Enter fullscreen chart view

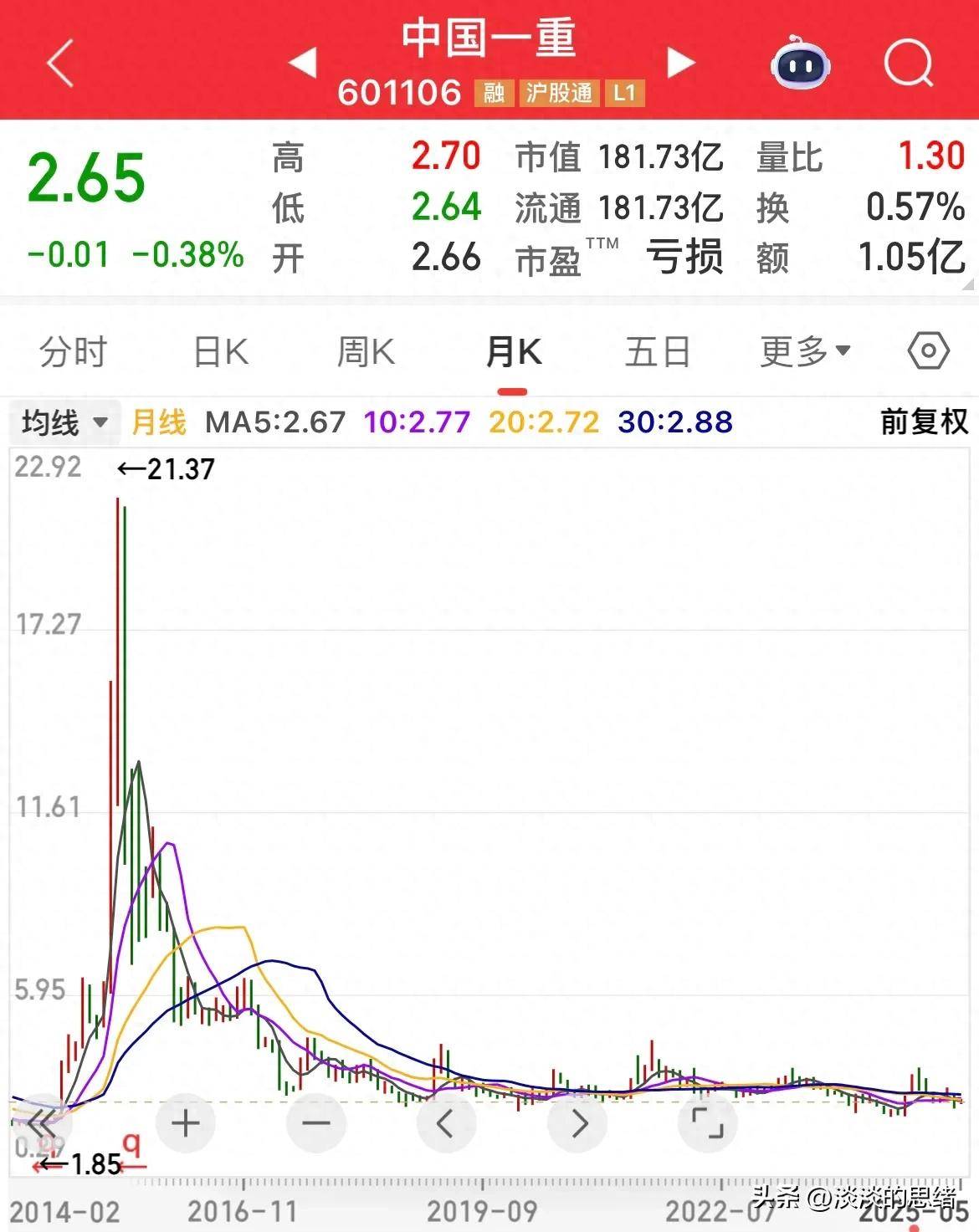[707, 1123]
